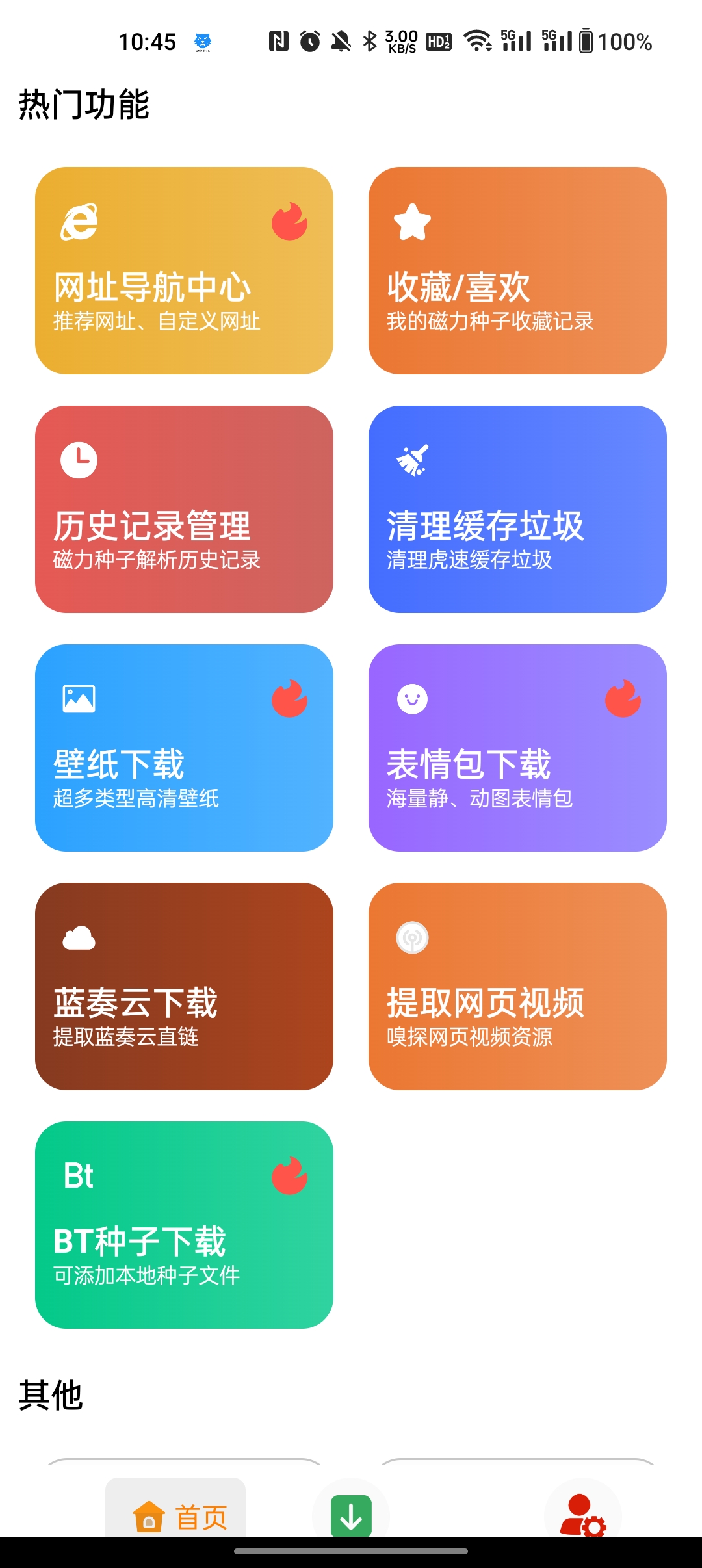702x1568 pixels.
Task: Open 壁纸下载 wallpaper card
Action: pyautogui.click(x=184, y=748)
